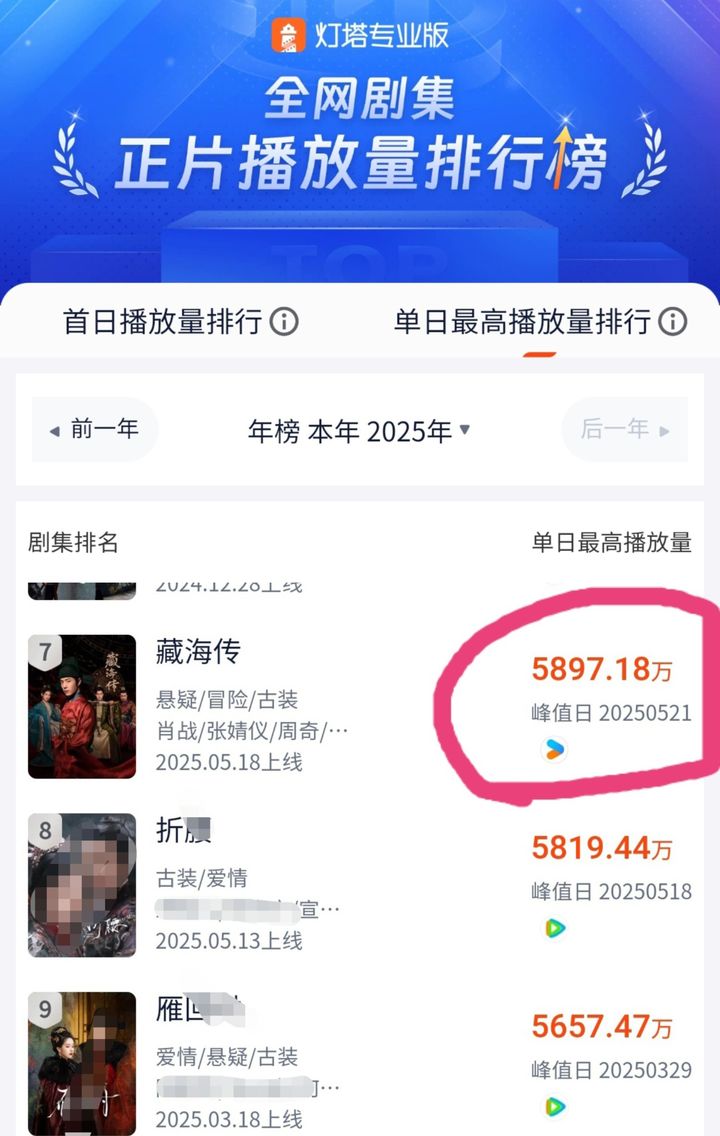
Task: Switch to the 首日播放量排行 tab
Action: point(162,322)
